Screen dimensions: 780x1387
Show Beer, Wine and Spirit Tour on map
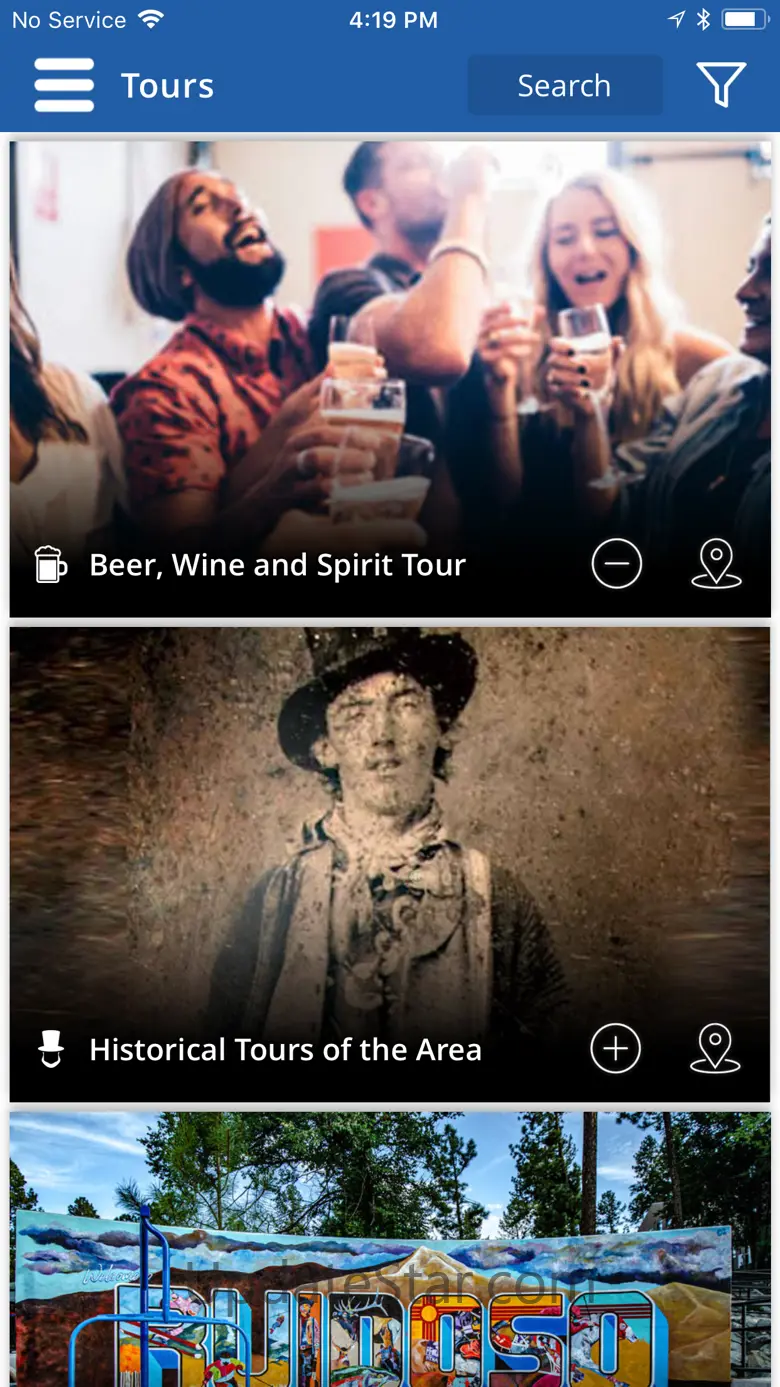tap(716, 564)
